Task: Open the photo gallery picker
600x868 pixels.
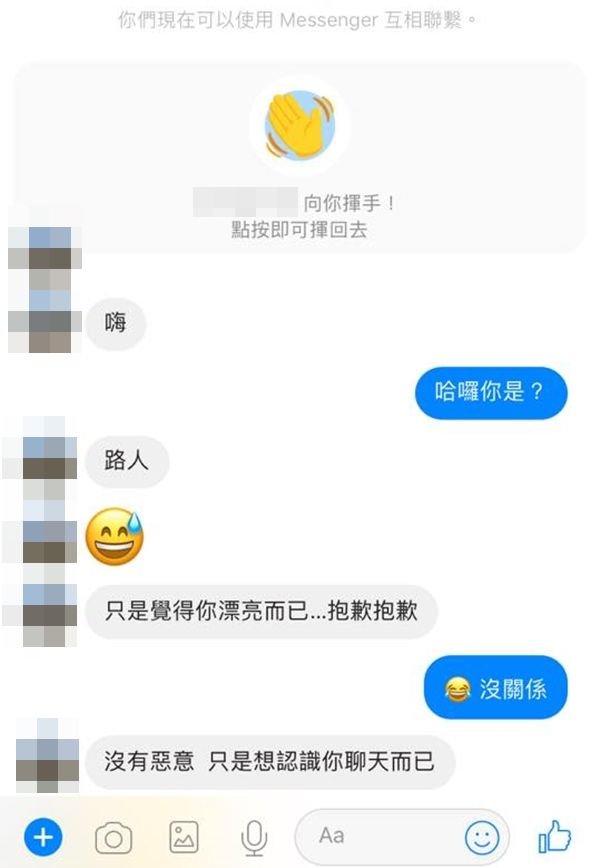Action: point(183,836)
